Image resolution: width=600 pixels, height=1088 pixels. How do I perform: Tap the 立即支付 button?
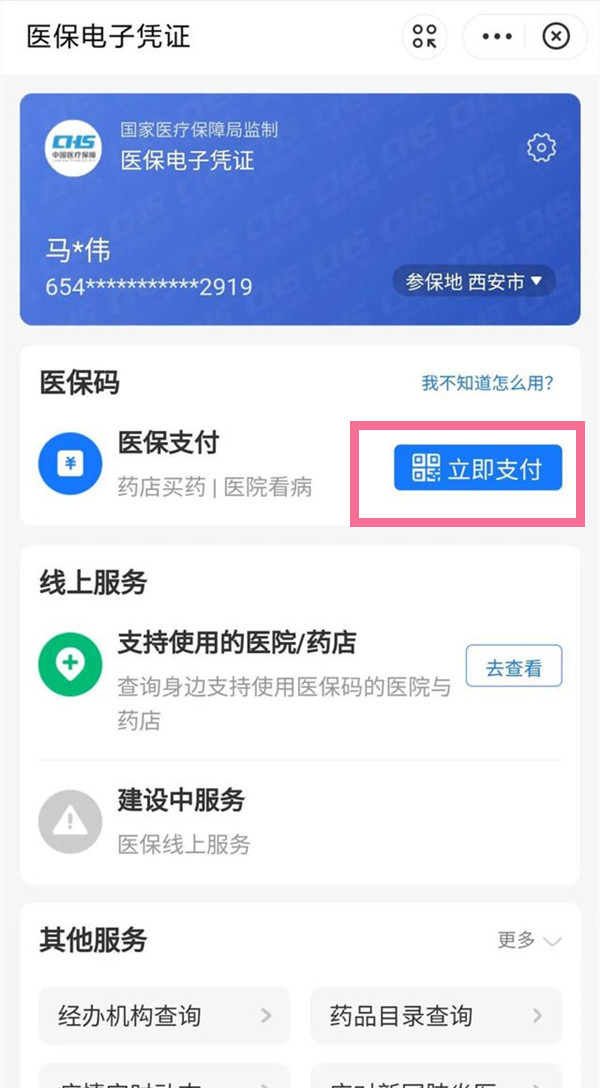point(477,468)
